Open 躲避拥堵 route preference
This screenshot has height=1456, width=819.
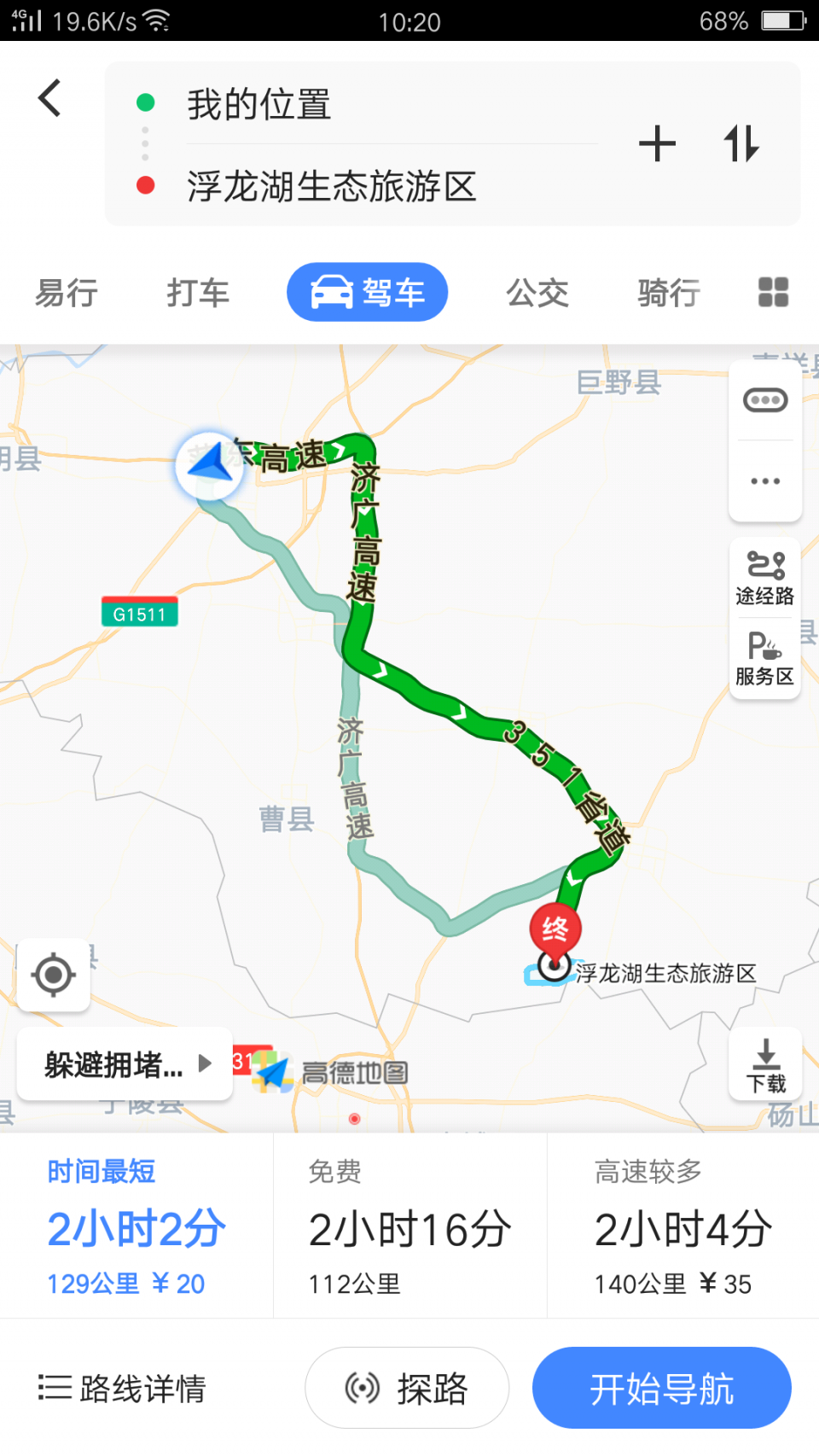point(125,1064)
